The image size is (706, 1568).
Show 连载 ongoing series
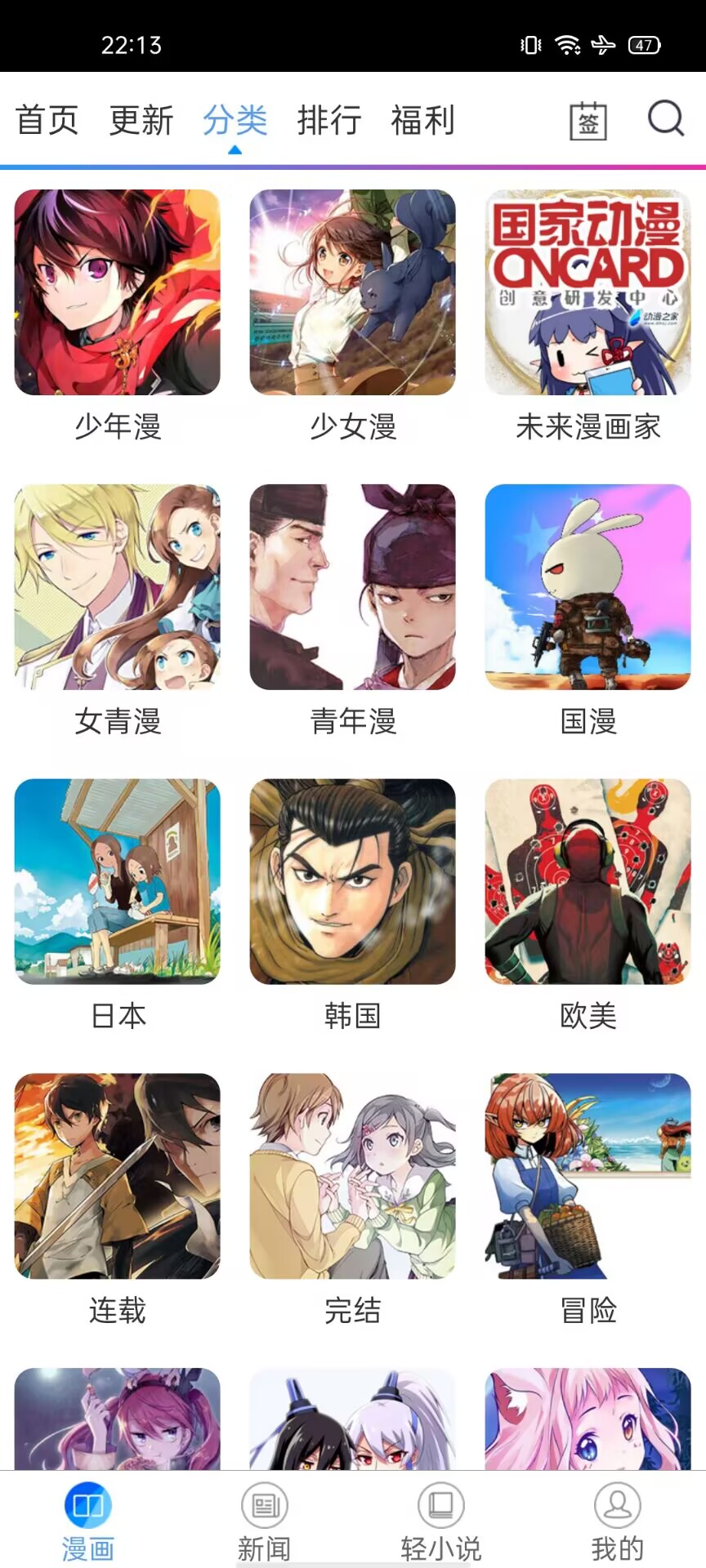118,1176
